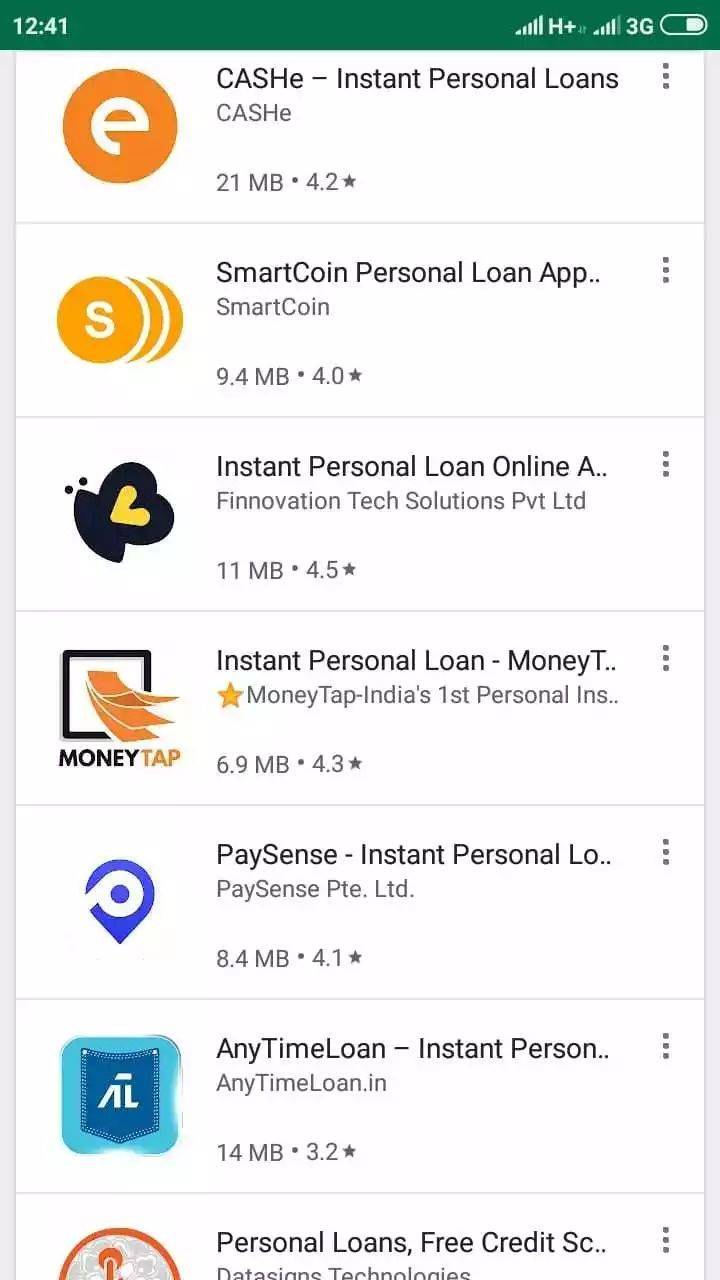Open overflow menu for Datasigns Technologies app
Image resolution: width=720 pixels, height=1280 pixels.
(665, 1240)
